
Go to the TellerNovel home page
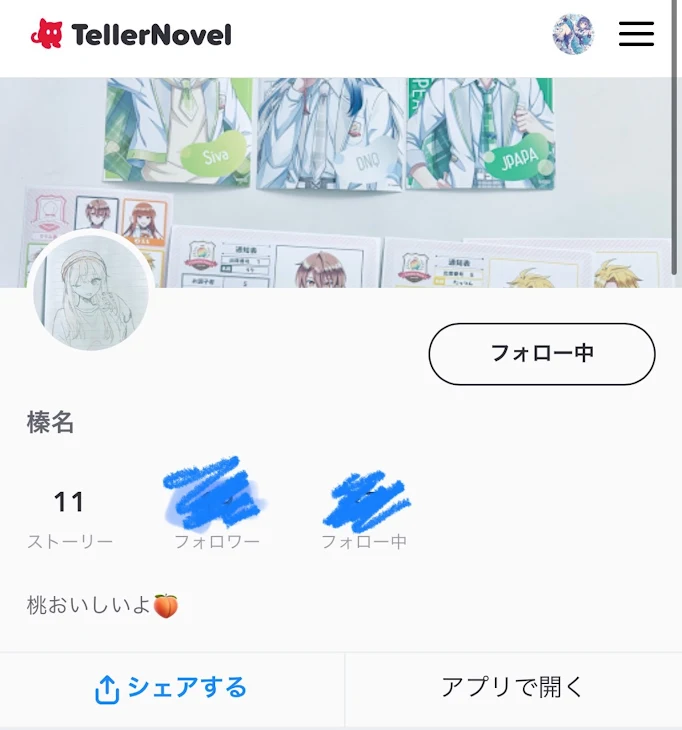pos(131,35)
